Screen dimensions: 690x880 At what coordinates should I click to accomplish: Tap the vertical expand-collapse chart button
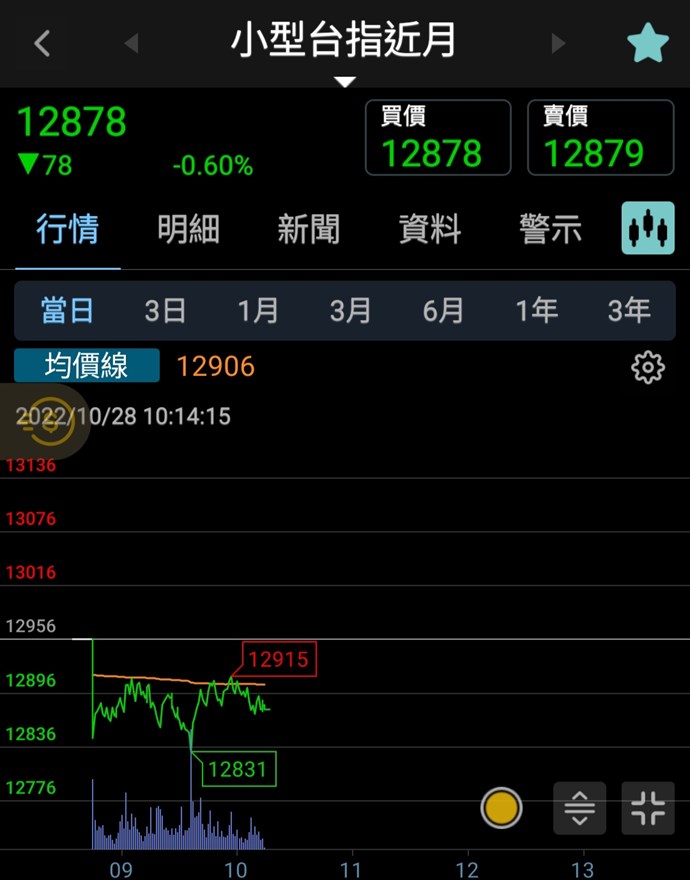coord(580,807)
